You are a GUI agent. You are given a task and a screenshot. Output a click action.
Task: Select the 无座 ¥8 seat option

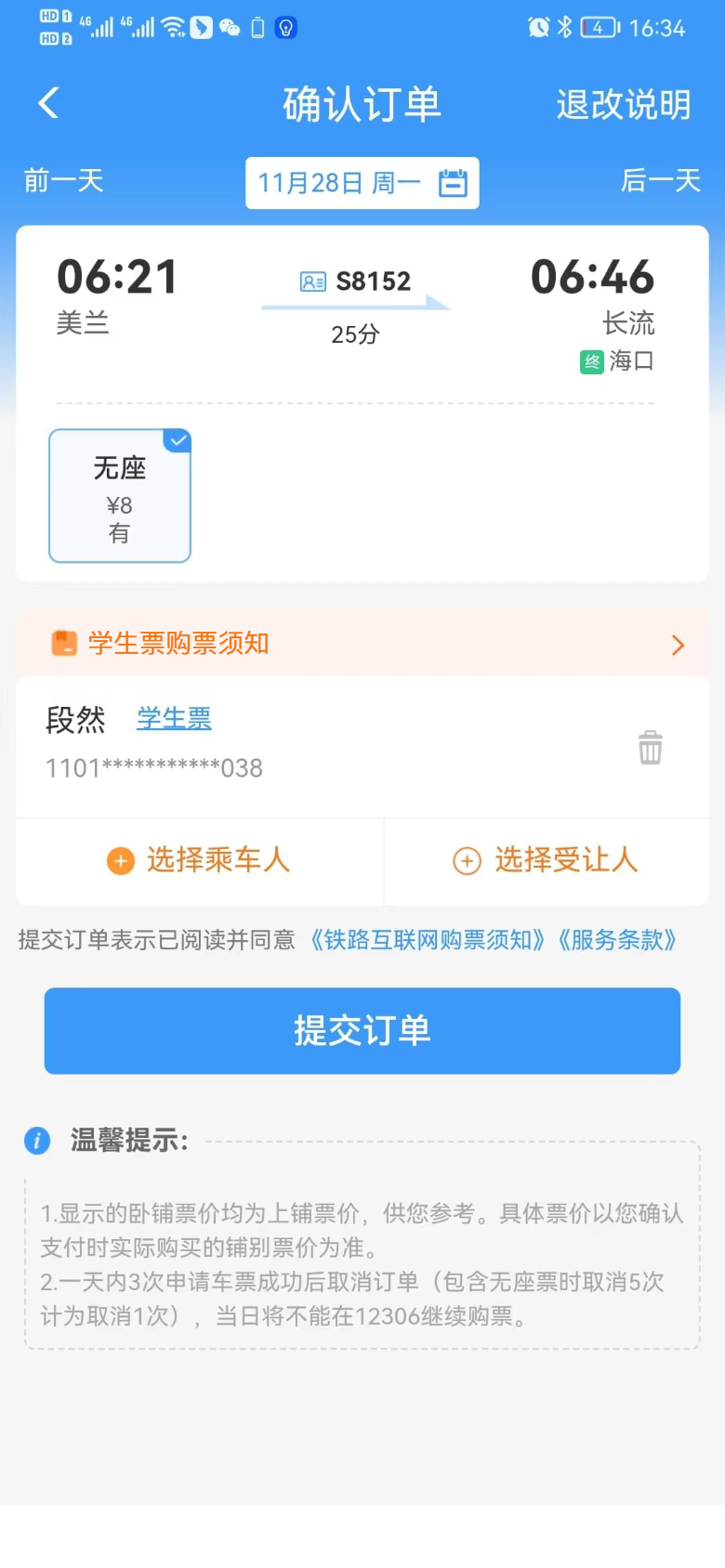pos(120,496)
